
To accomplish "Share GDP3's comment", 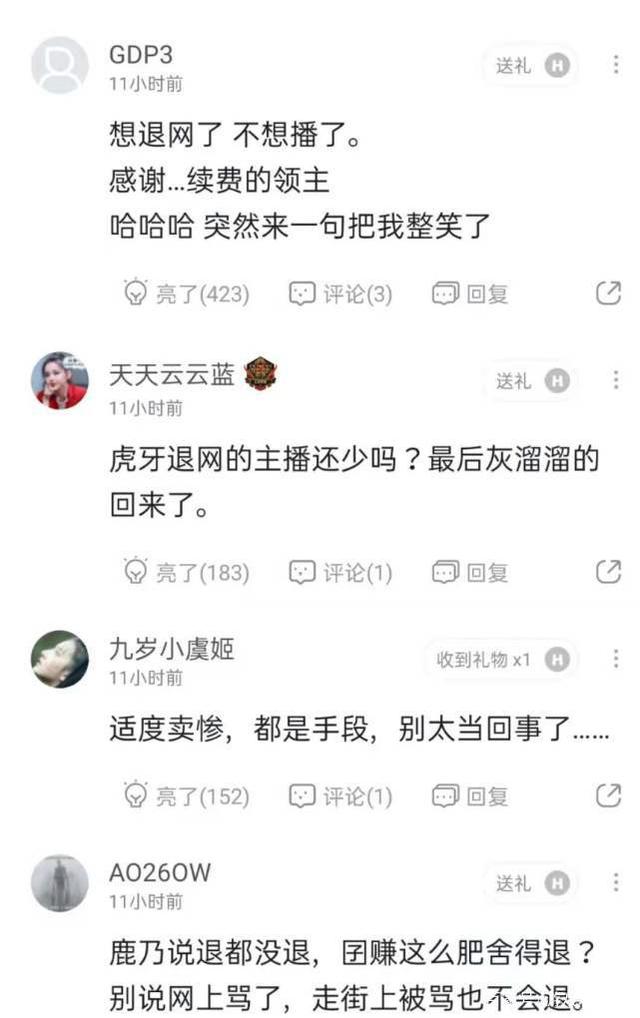I will click(608, 293).
